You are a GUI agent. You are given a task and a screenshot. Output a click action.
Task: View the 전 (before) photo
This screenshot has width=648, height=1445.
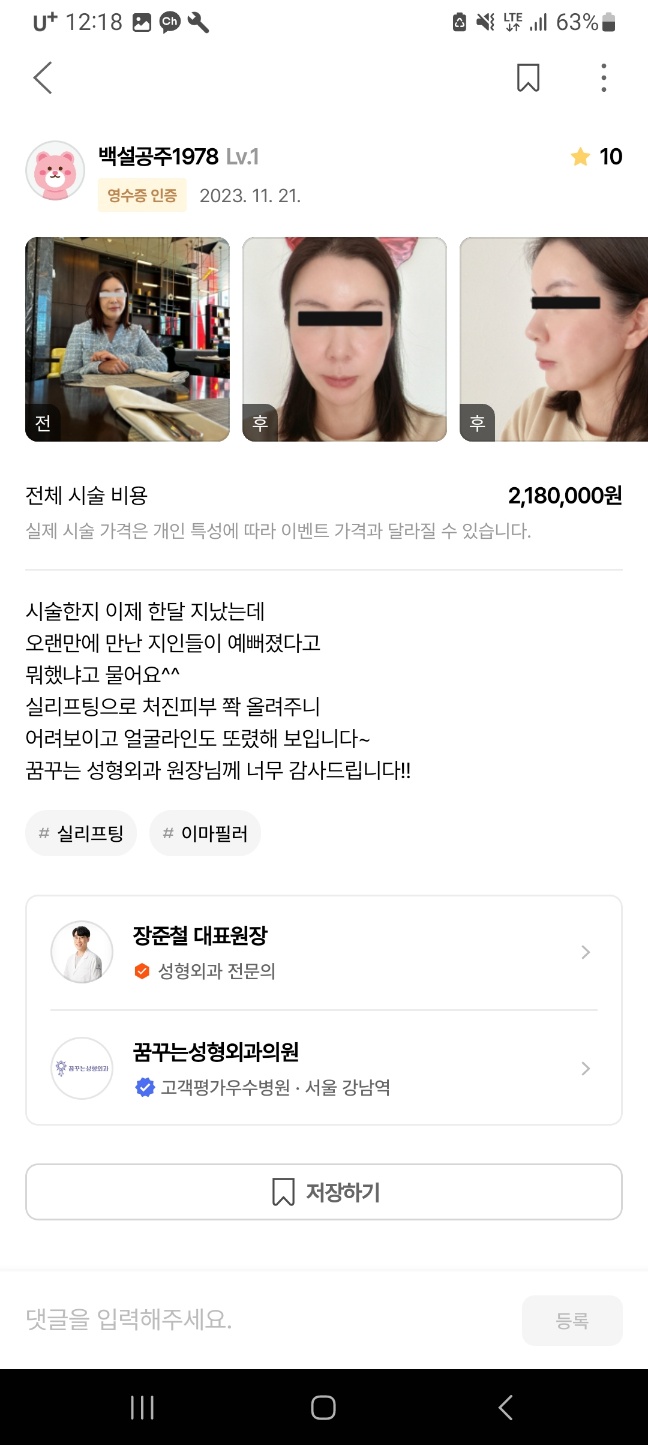[127, 339]
